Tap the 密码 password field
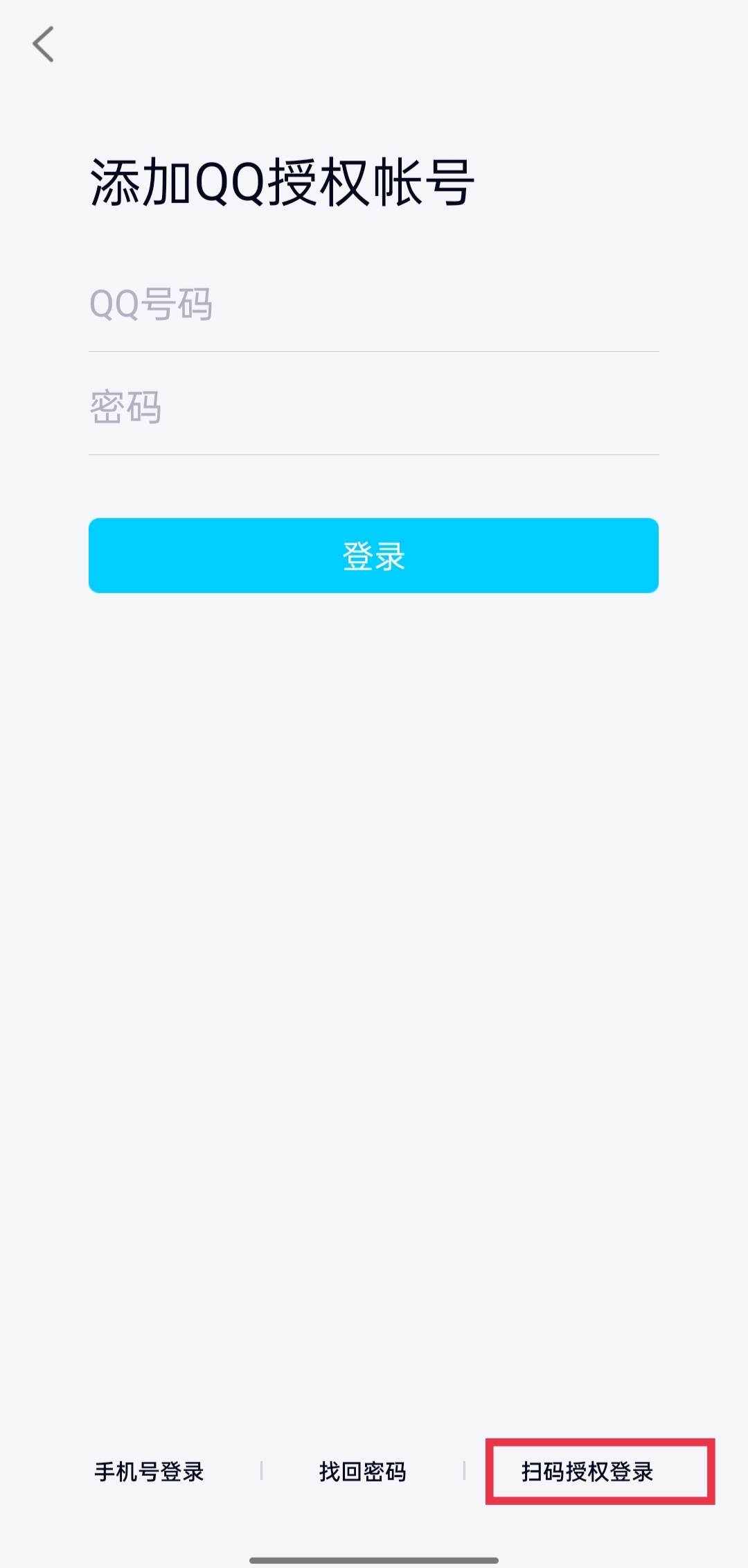The image size is (748, 1568). click(373, 407)
